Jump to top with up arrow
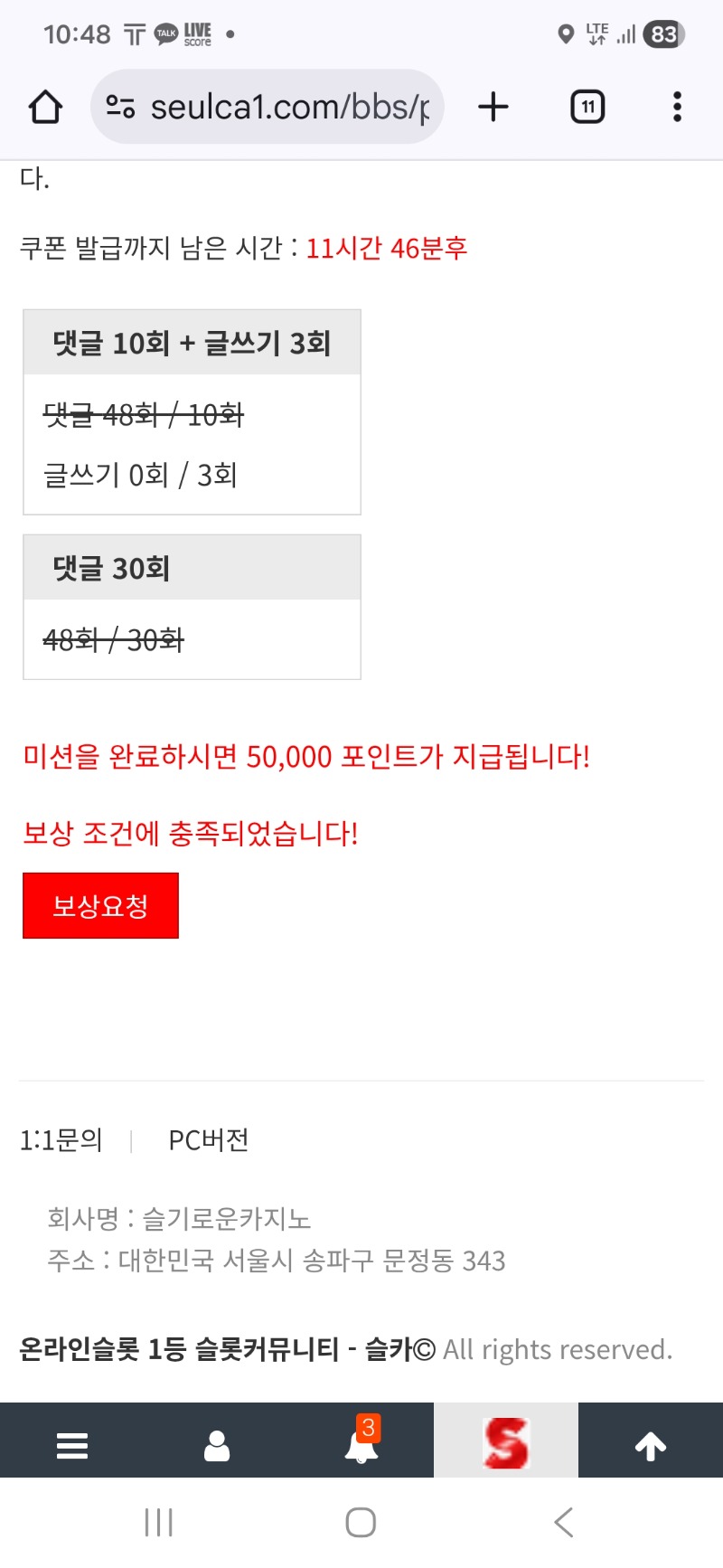723x1568 pixels. [651, 1445]
